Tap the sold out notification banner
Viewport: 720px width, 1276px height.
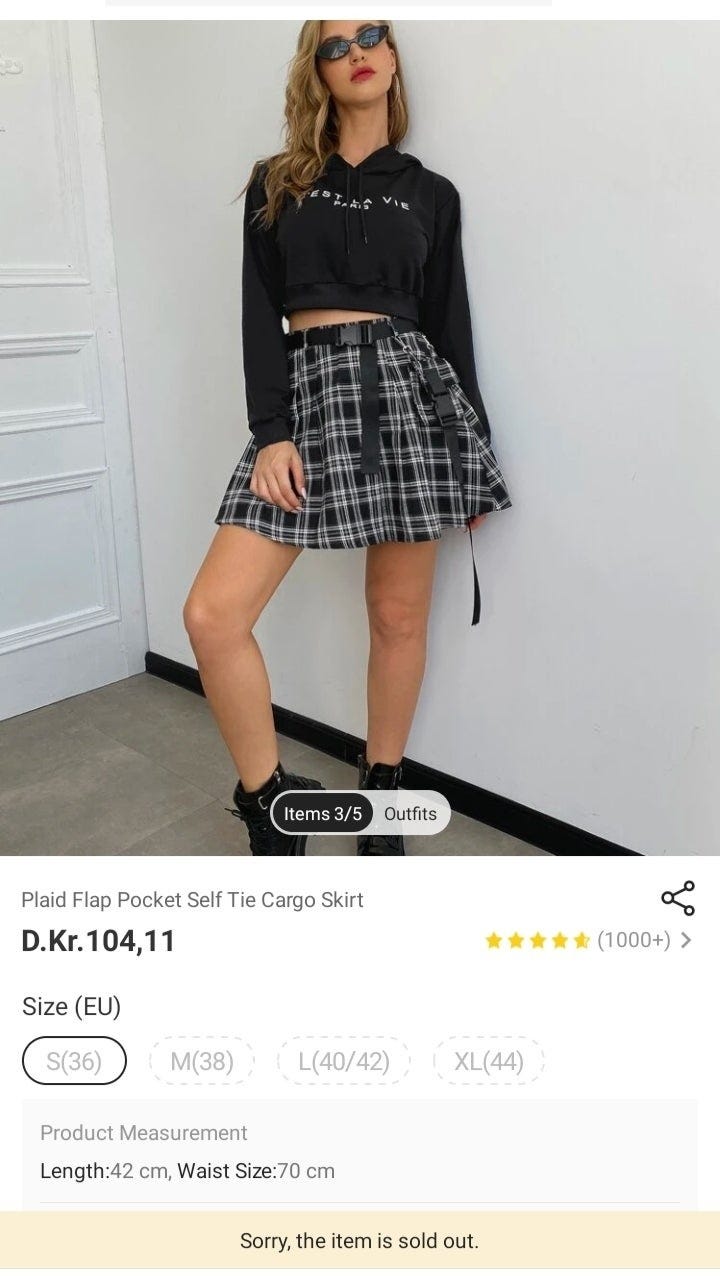click(x=360, y=1241)
